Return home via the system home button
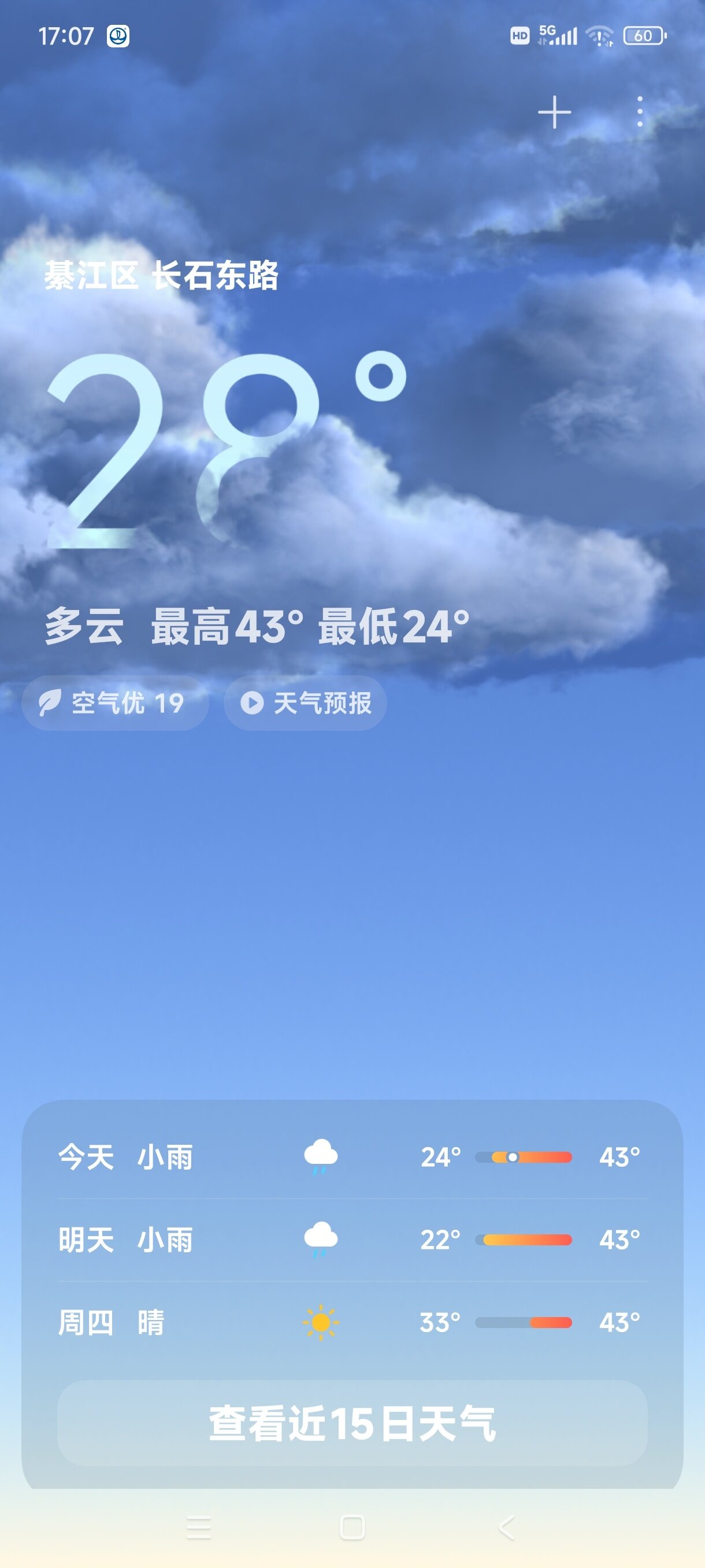This screenshot has width=705, height=1568. [x=352, y=1527]
